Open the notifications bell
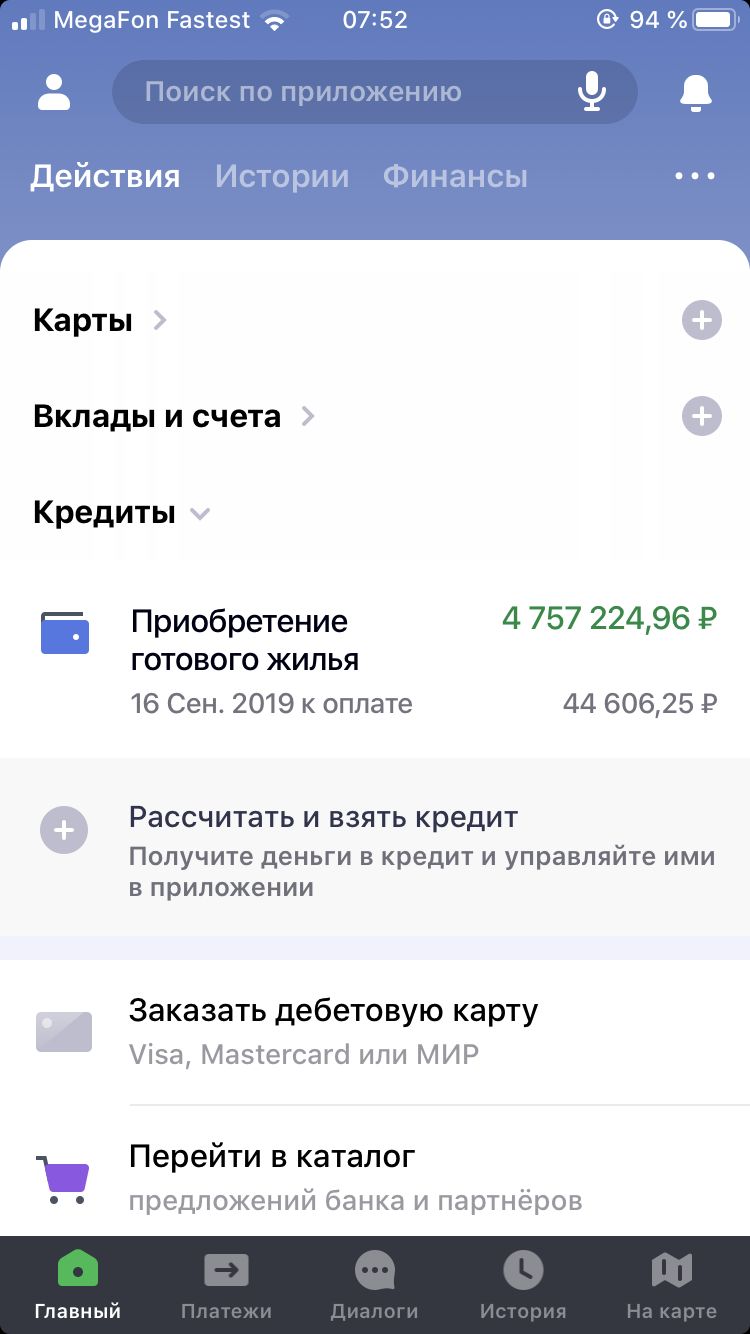This screenshot has width=750, height=1334. tap(695, 92)
